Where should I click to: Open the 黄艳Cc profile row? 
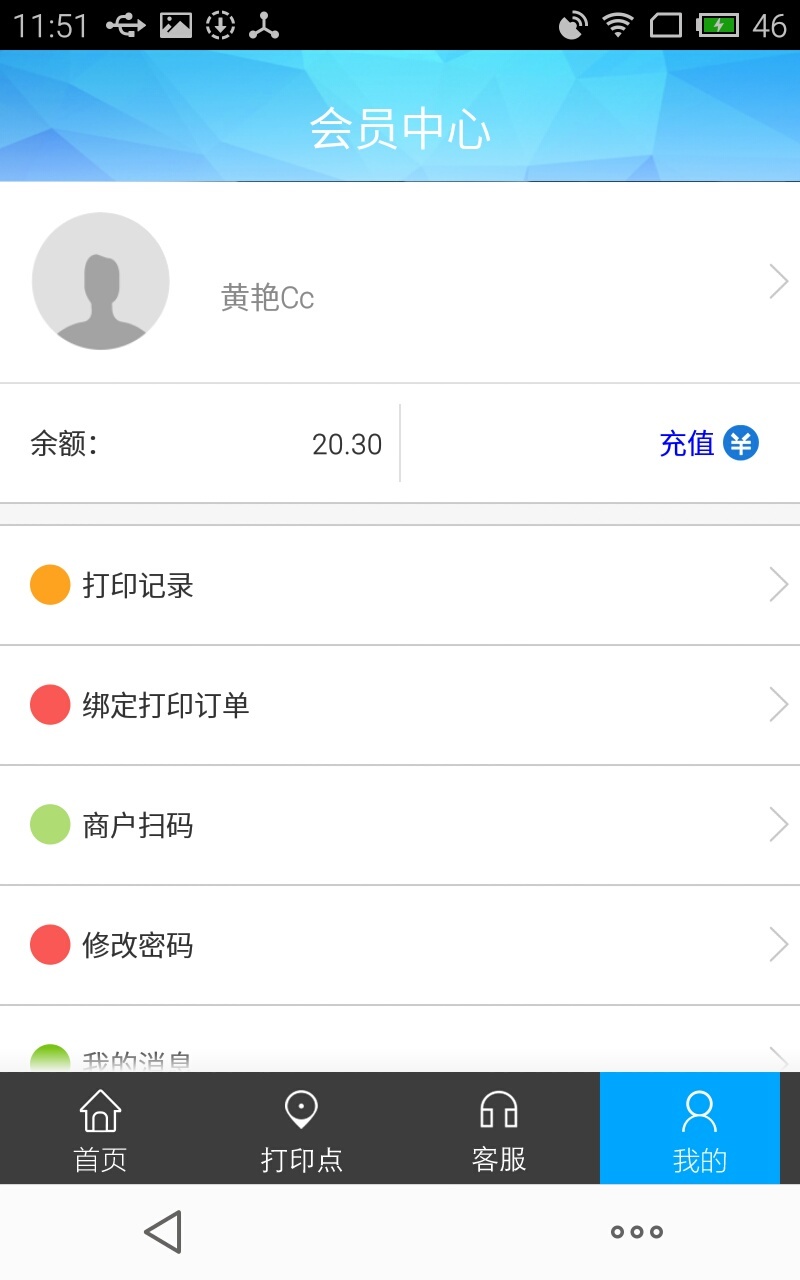pos(400,283)
